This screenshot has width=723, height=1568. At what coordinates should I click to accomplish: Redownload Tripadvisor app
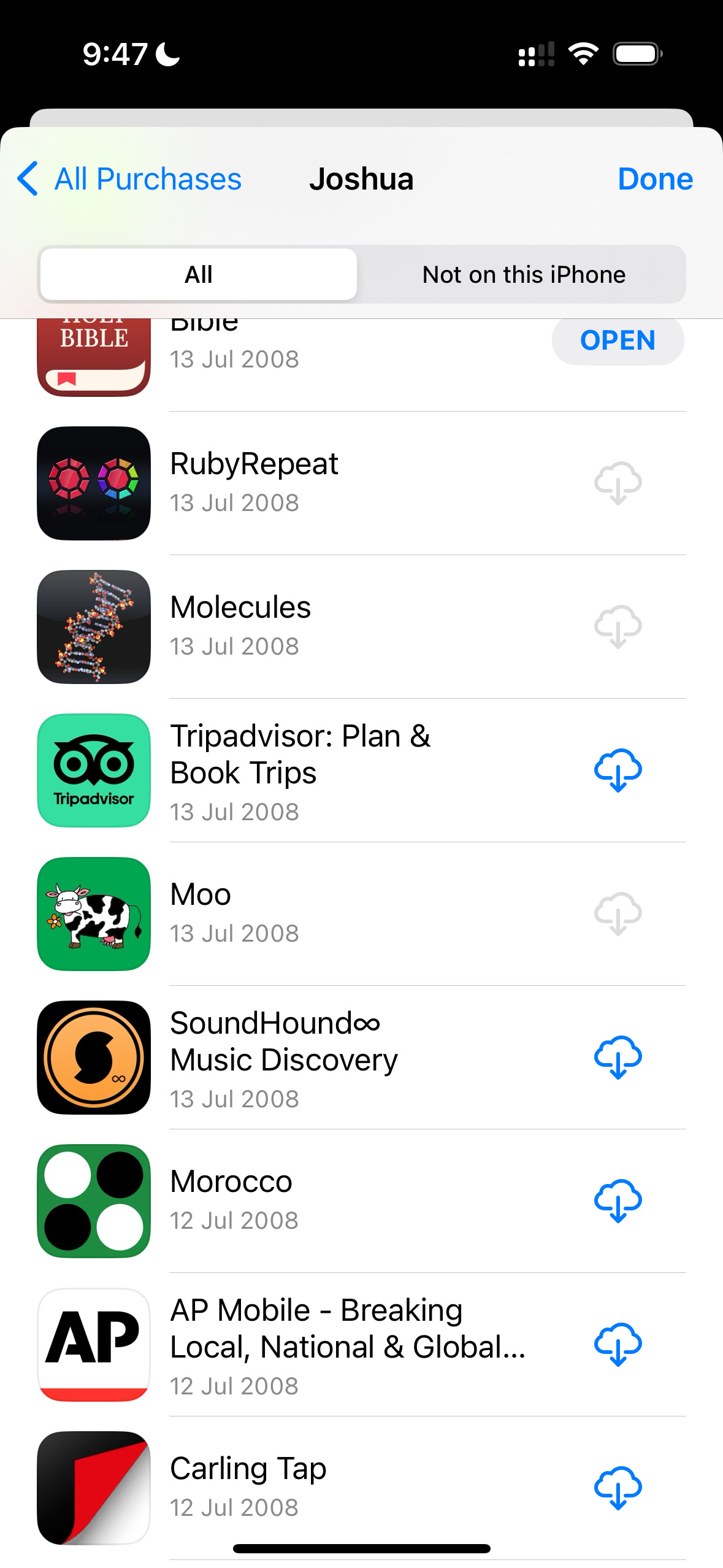pos(618,770)
